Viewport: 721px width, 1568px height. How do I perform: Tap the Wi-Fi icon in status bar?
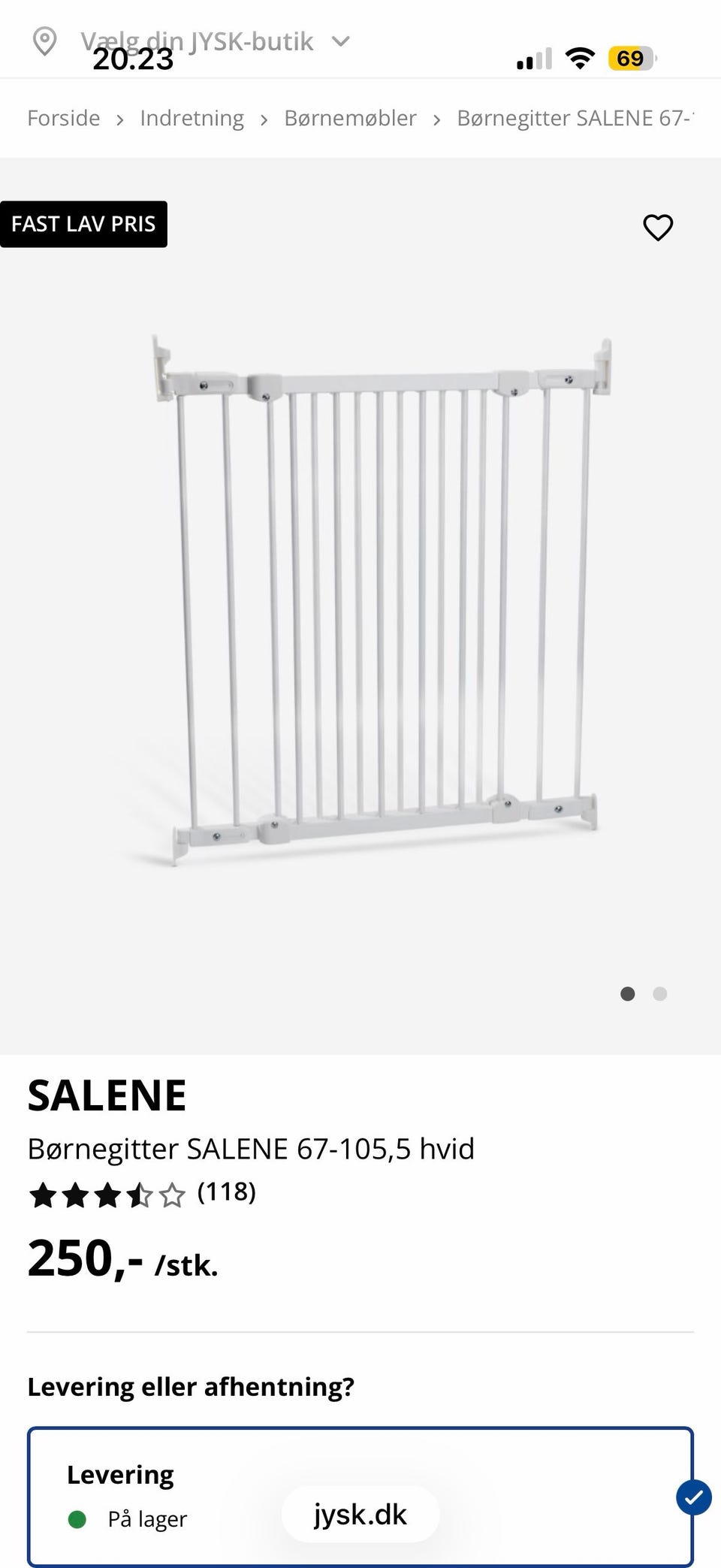[579, 57]
